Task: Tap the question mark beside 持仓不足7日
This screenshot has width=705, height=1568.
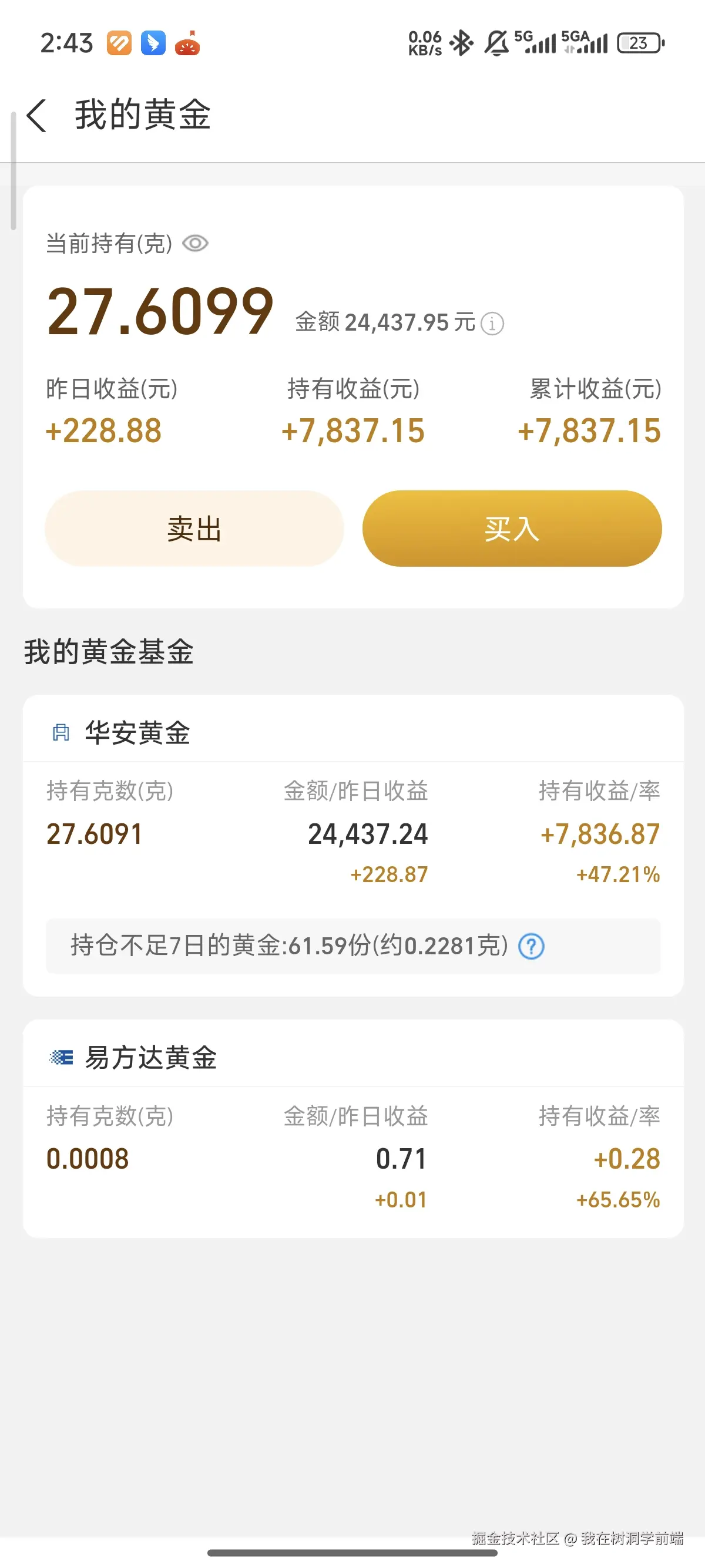Action: pyautogui.click(x=531, y=946)
